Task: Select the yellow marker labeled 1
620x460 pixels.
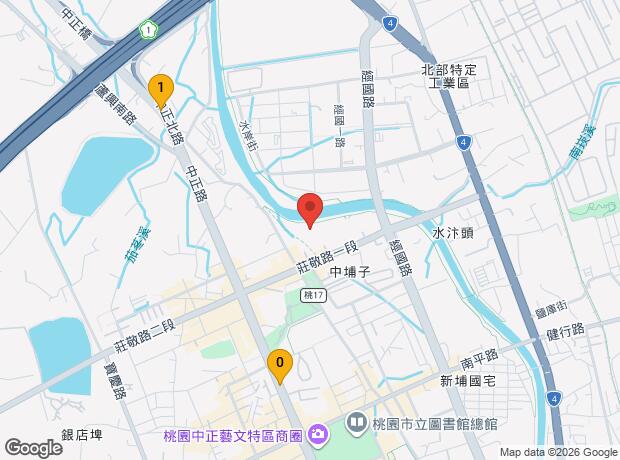Action: pos(159,90)
